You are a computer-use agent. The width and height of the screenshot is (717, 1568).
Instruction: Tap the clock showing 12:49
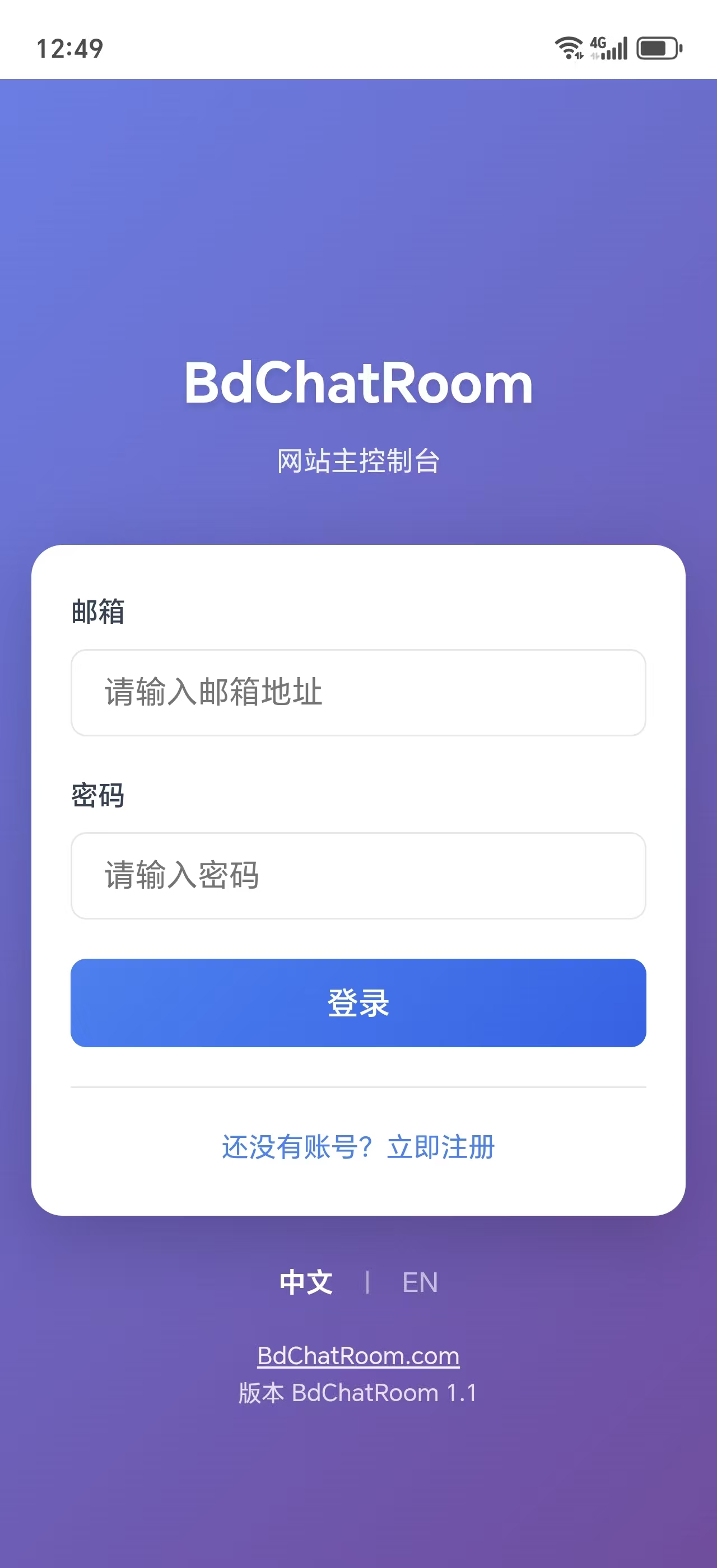(69, 47)
